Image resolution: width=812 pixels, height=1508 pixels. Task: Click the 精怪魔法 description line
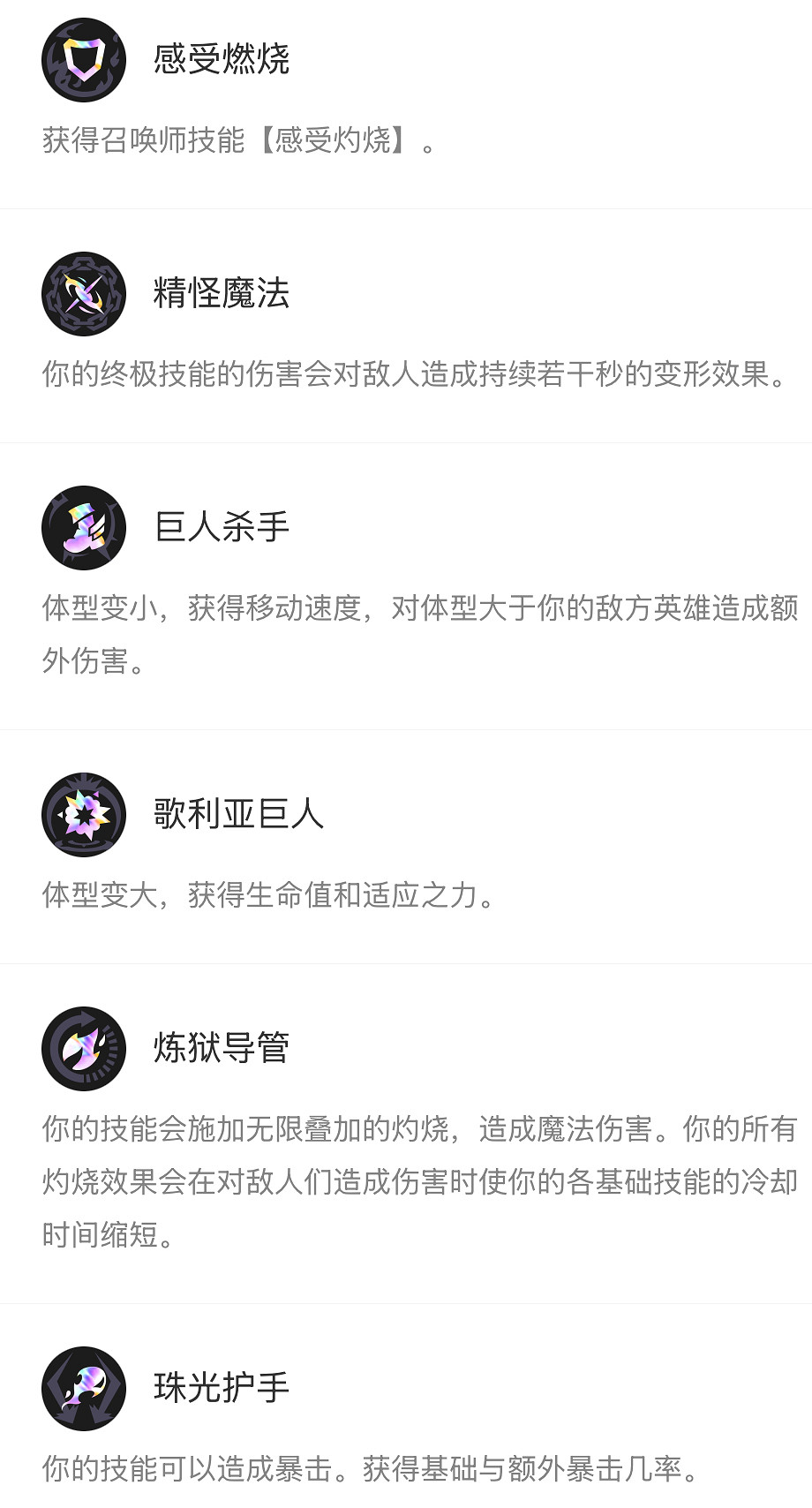click(x=413, y=374)
